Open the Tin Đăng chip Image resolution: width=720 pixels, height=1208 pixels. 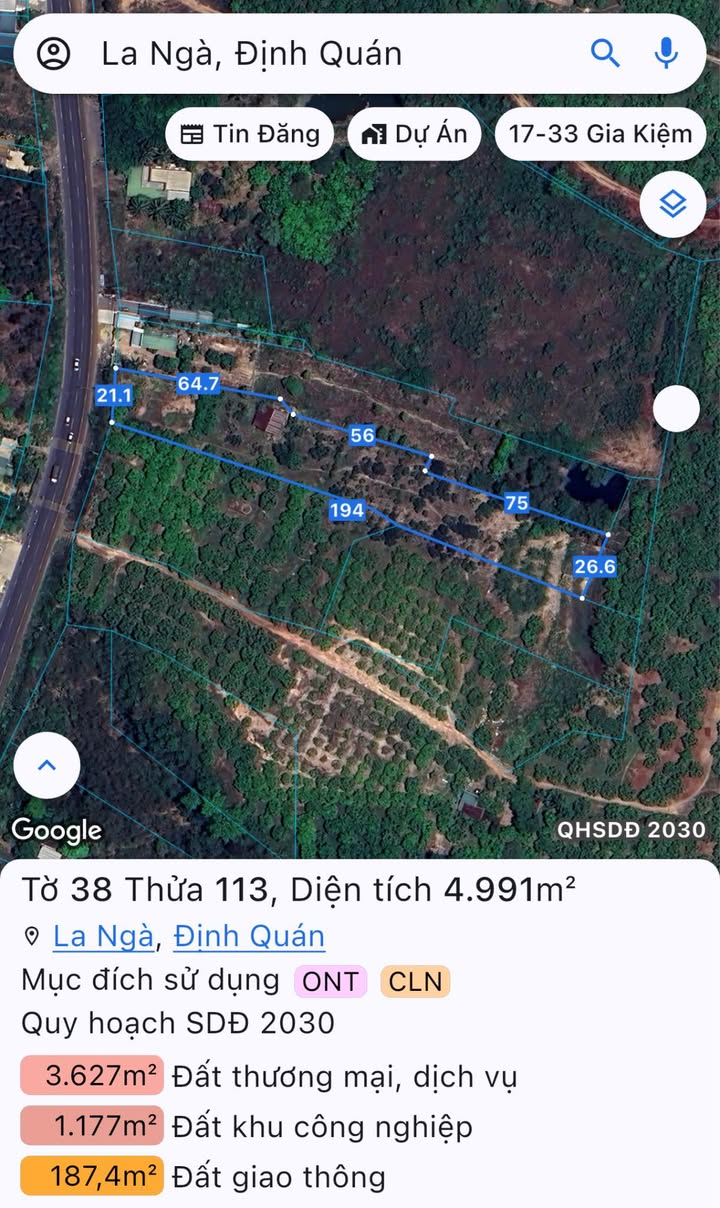tap(250, 134)
